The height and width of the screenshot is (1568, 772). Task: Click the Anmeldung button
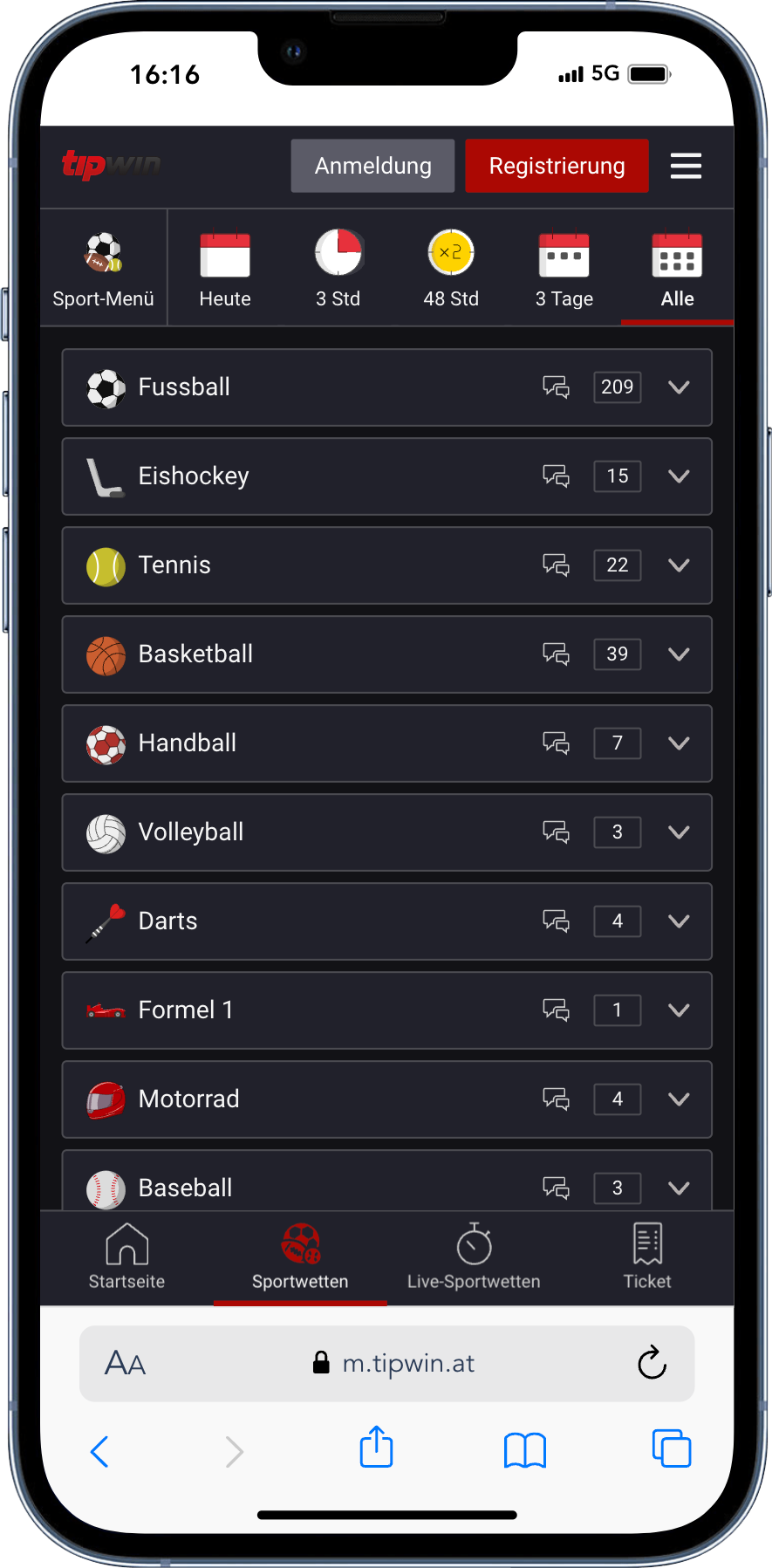click(372, 165)
